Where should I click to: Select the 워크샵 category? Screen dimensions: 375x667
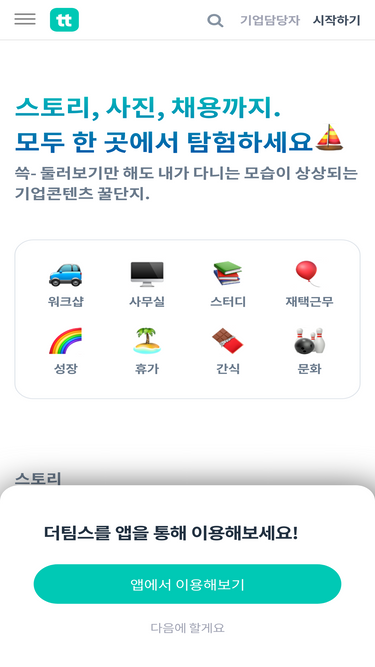coord(65,285)
